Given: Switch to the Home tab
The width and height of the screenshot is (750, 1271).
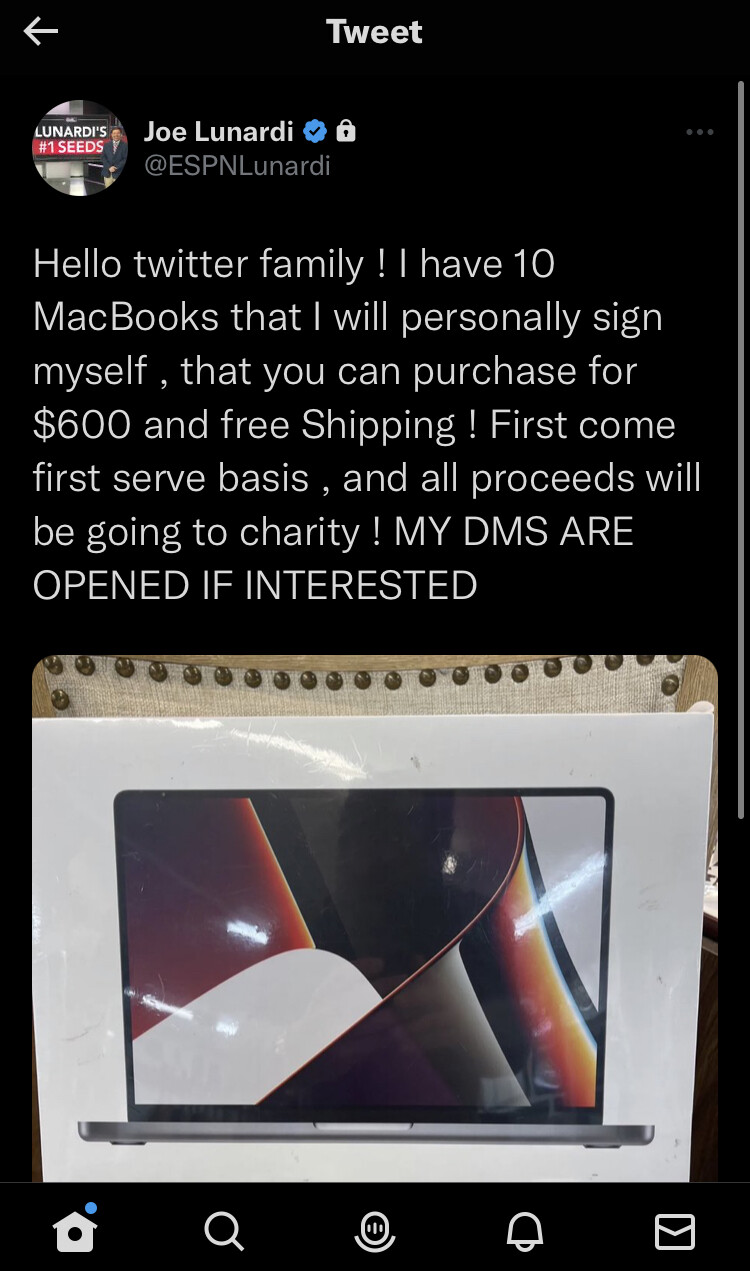Looking at the screenshot, I should point(76,1231).
